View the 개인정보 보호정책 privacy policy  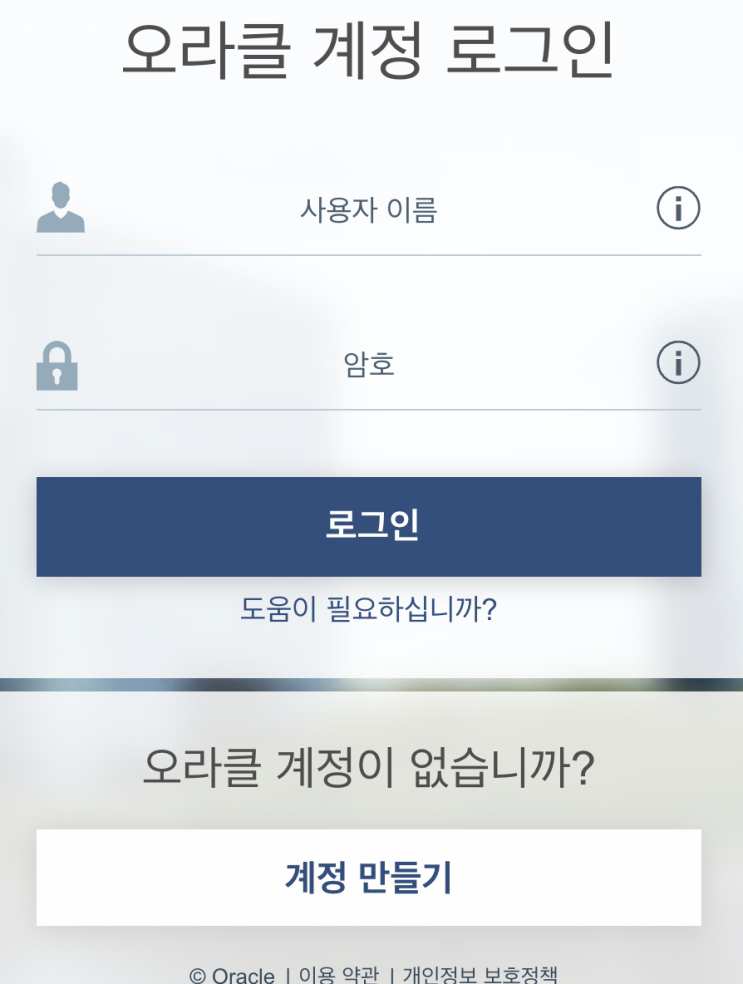click(x=480, y=974)
